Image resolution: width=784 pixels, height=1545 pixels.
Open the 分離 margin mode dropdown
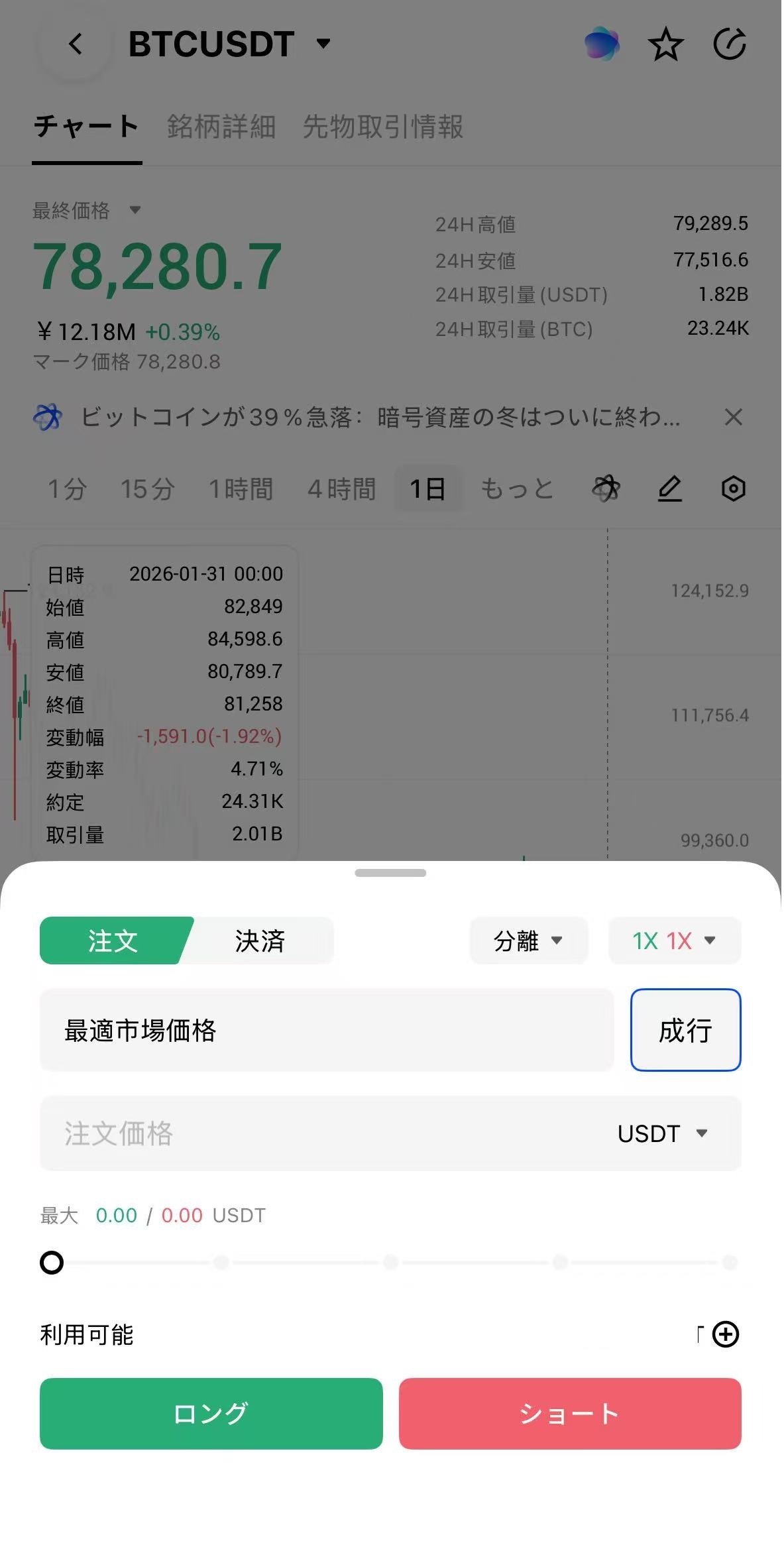pos(528,941)
